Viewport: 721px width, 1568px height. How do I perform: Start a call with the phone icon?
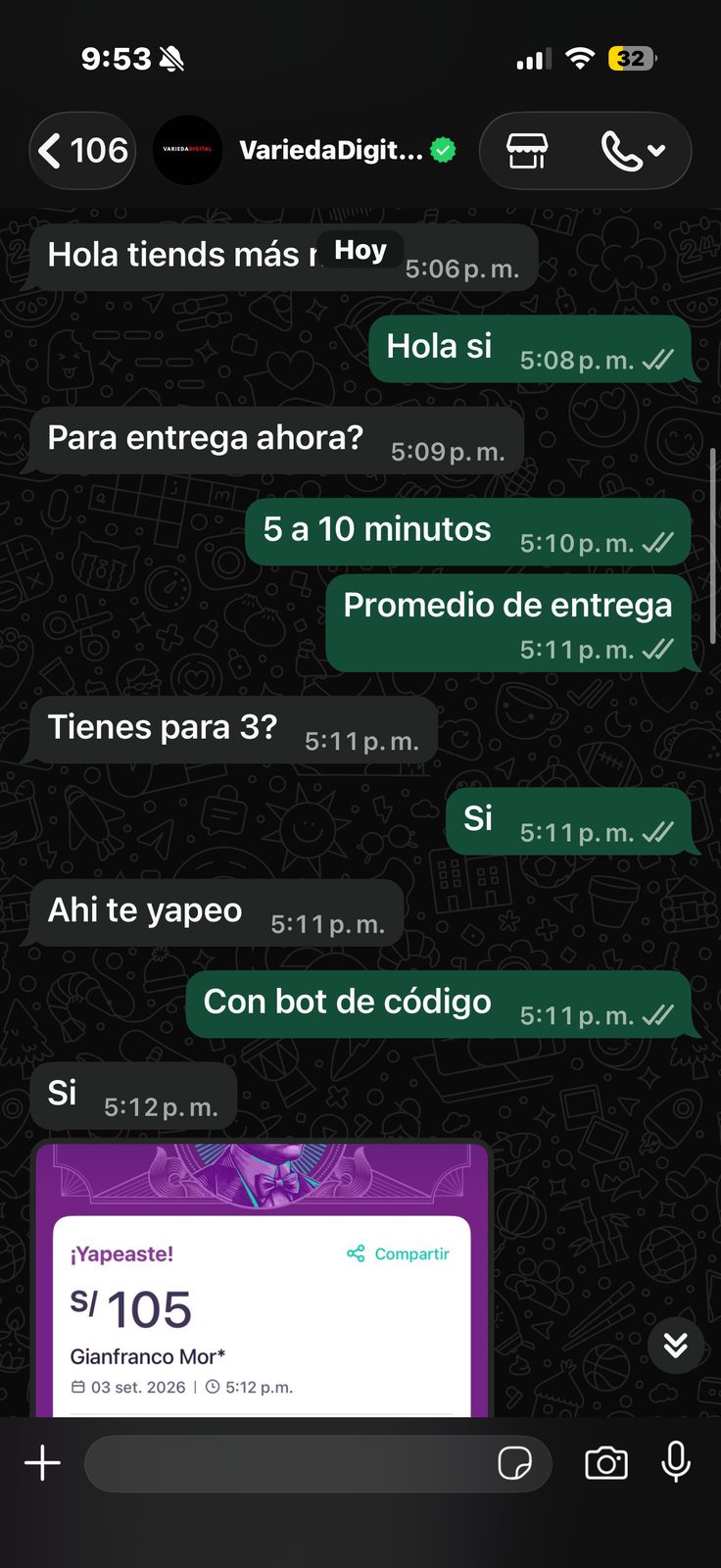633,151
